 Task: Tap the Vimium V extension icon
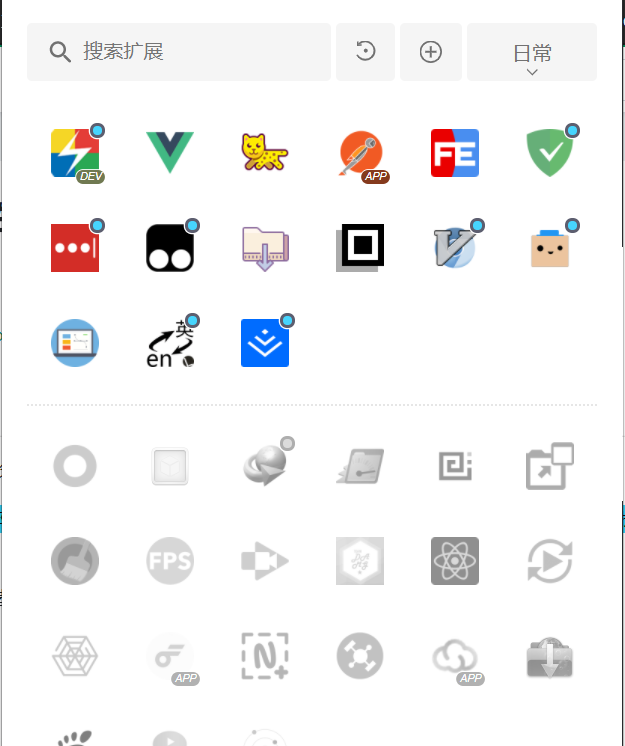click(455, 247)
